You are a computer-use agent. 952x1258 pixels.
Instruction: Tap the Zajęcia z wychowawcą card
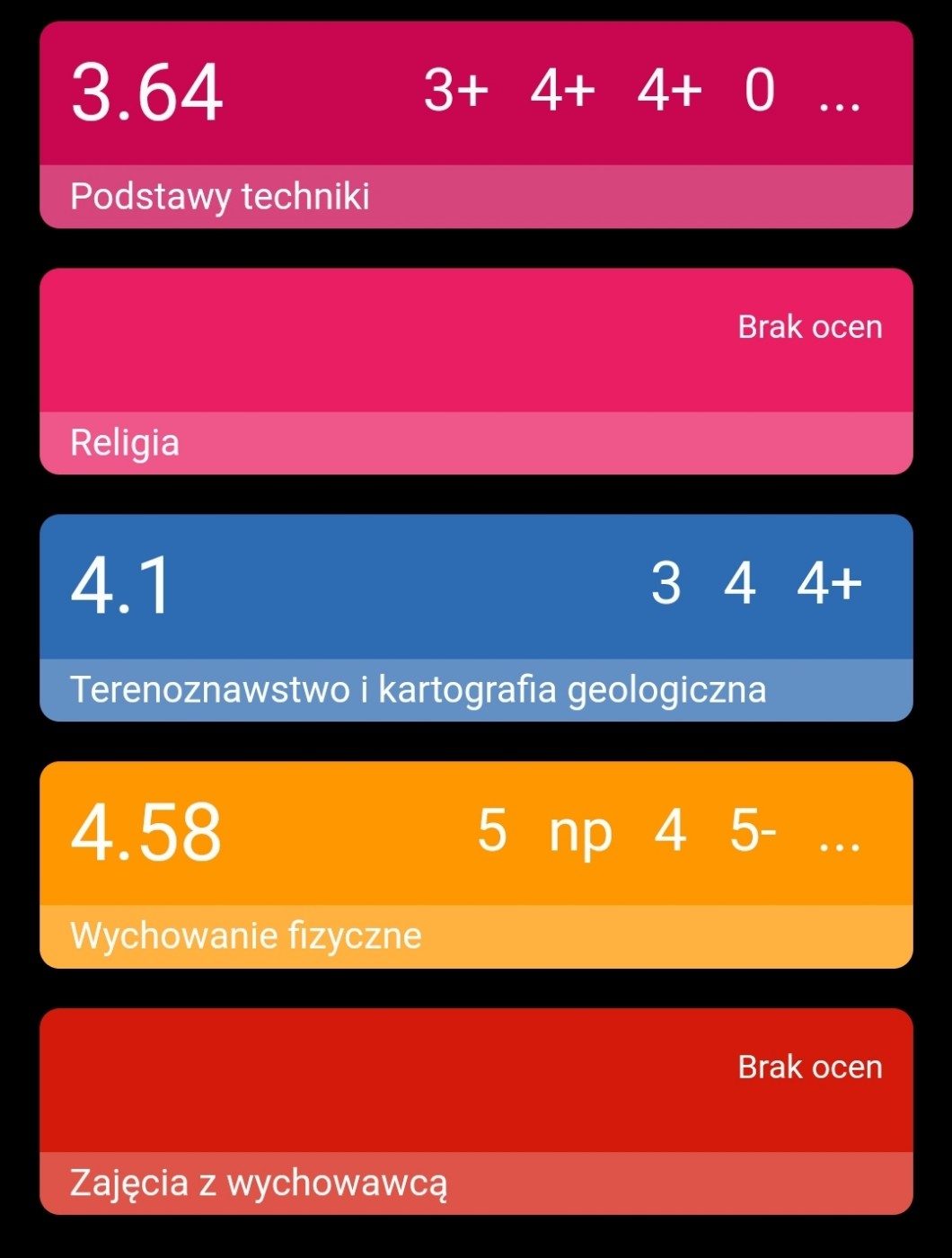476,1111
